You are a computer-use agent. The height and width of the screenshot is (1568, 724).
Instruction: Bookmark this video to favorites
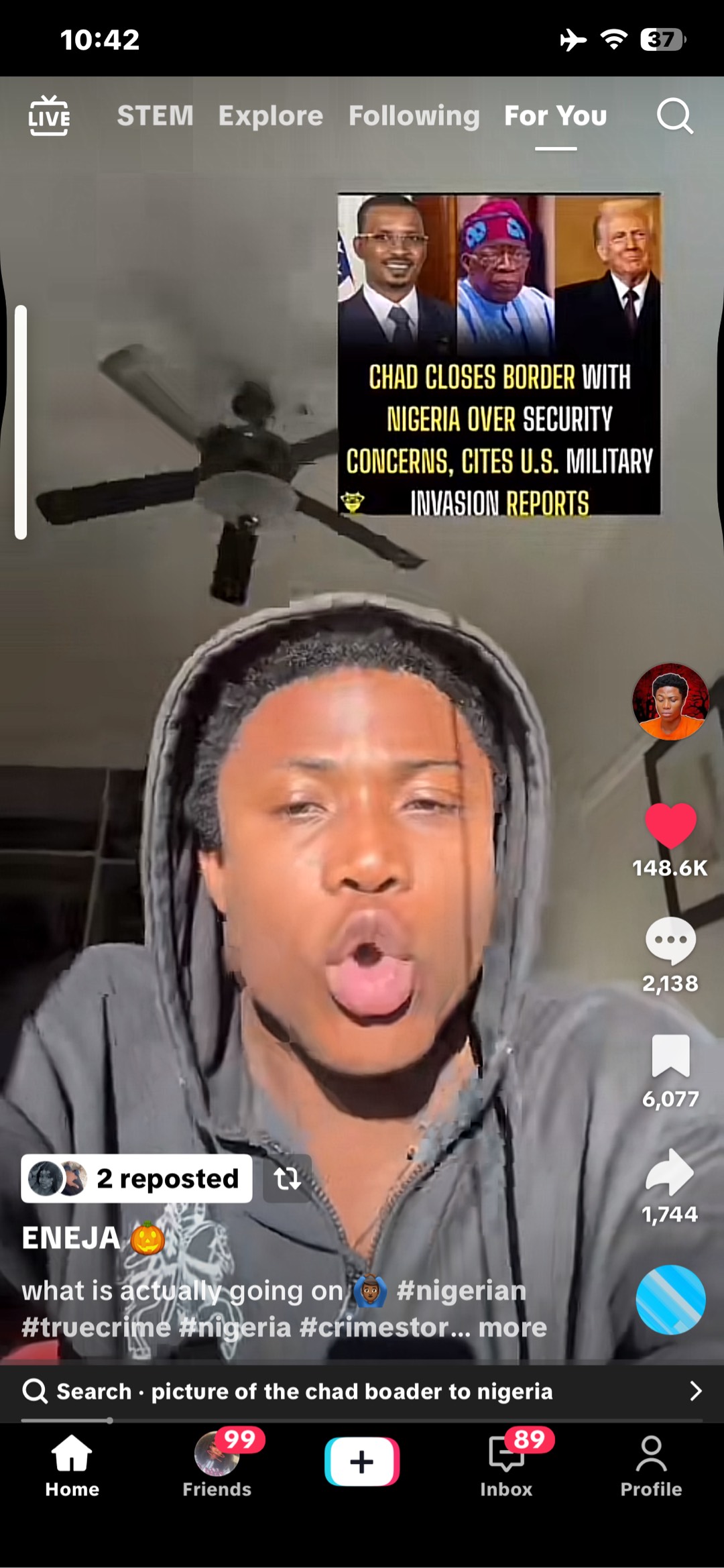(x=670, y=1056)
